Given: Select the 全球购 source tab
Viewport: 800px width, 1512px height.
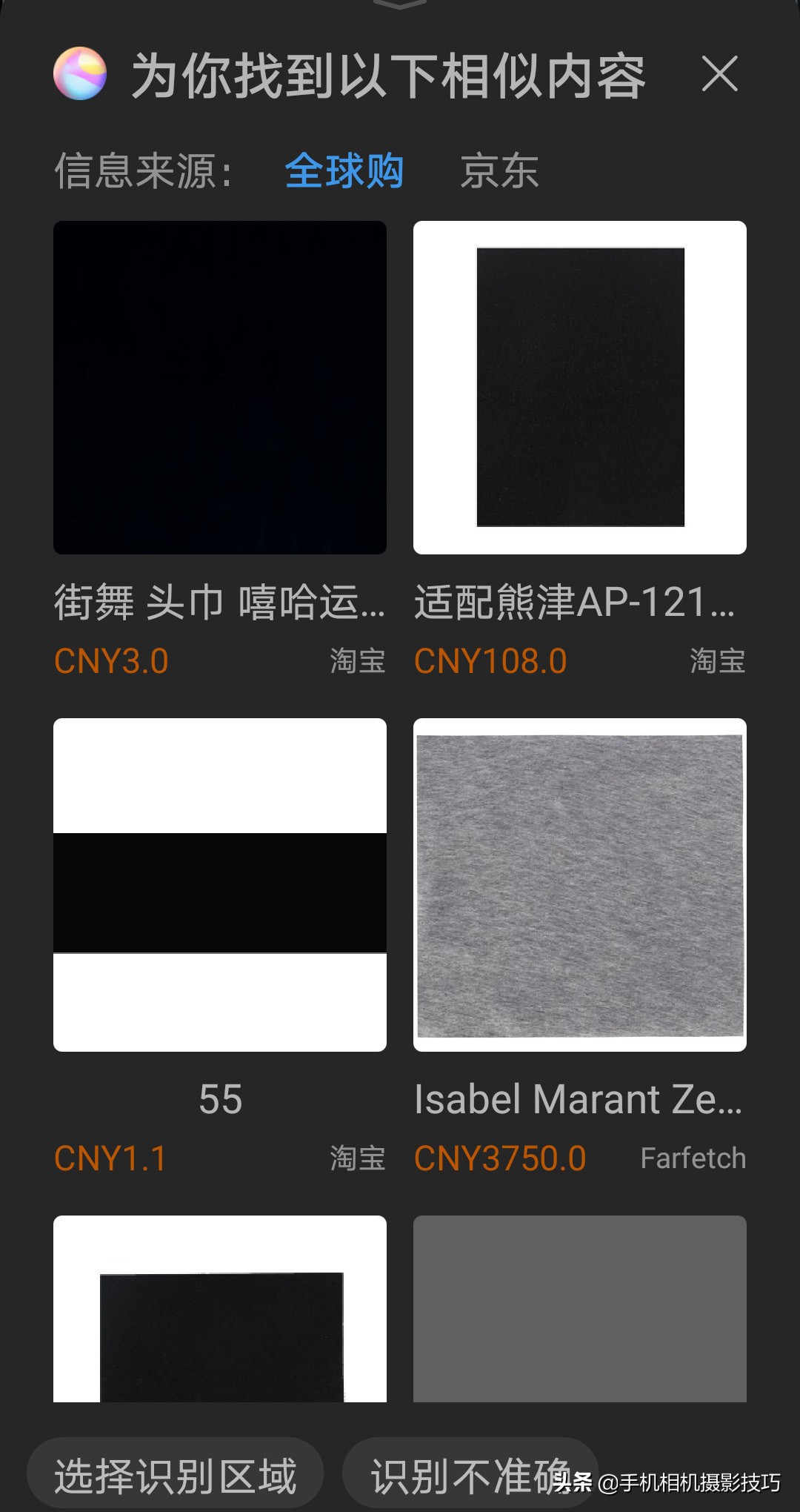Looking at the screenshot, I should click(x=345, y=170).
